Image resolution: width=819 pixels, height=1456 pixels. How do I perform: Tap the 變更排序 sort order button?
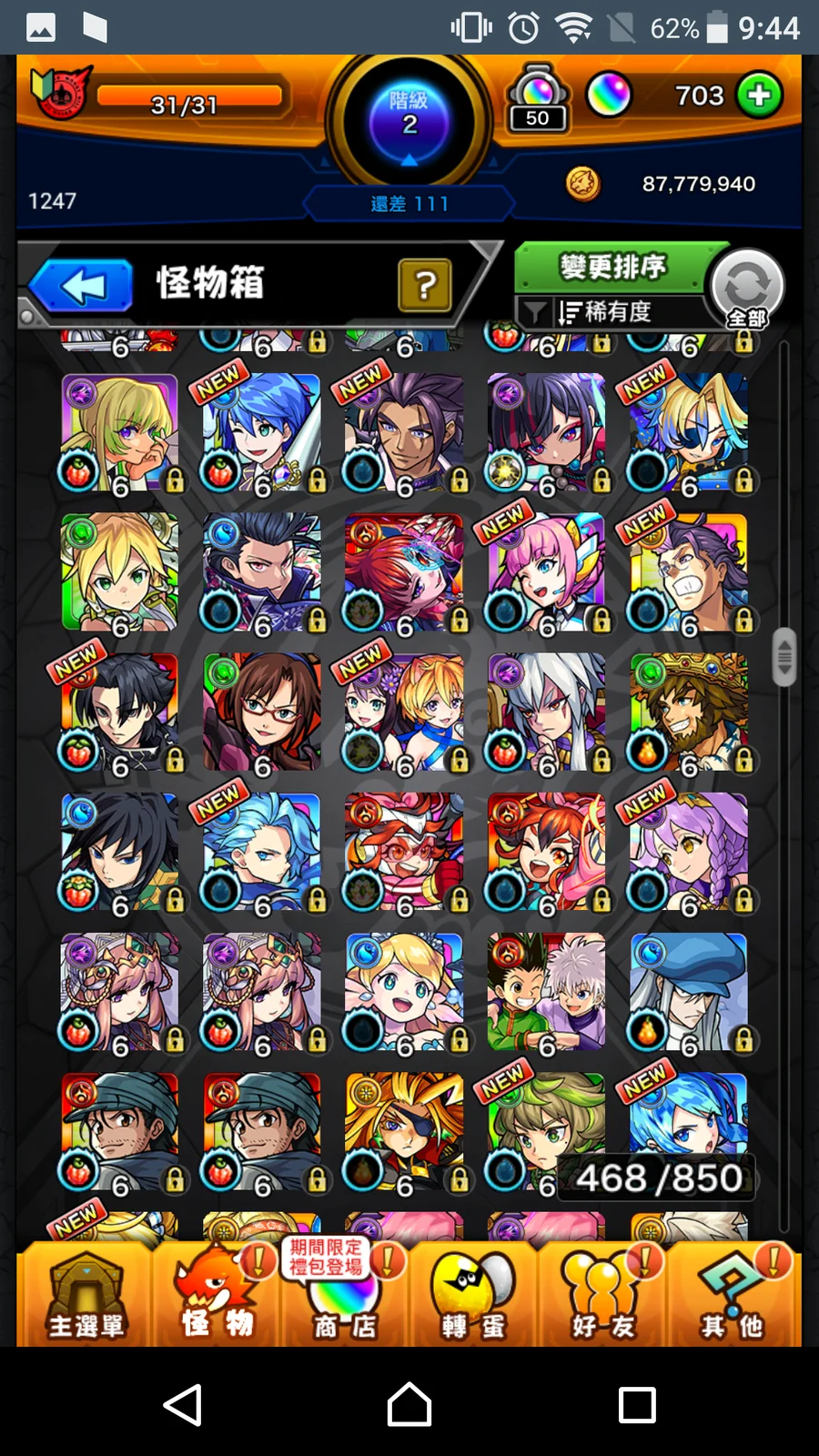[x=612, y=268]
